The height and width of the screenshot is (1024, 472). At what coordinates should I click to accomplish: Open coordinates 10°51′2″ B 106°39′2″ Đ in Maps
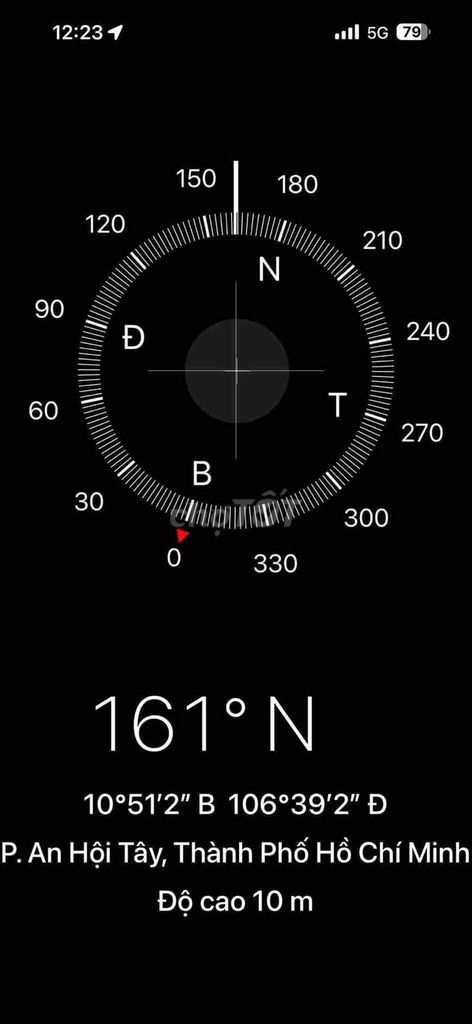[236, 804]
